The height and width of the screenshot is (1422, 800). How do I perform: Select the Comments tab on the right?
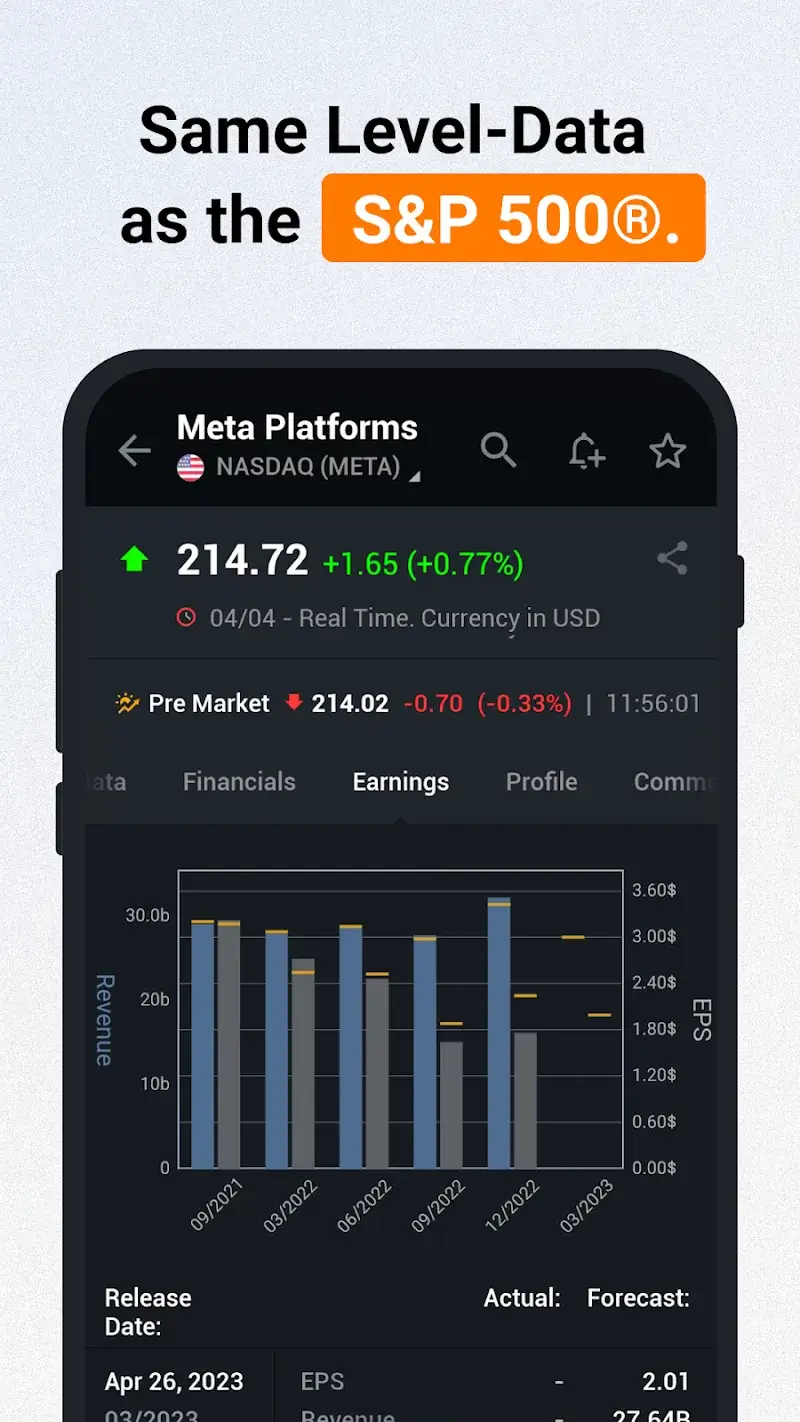(675, 781)
